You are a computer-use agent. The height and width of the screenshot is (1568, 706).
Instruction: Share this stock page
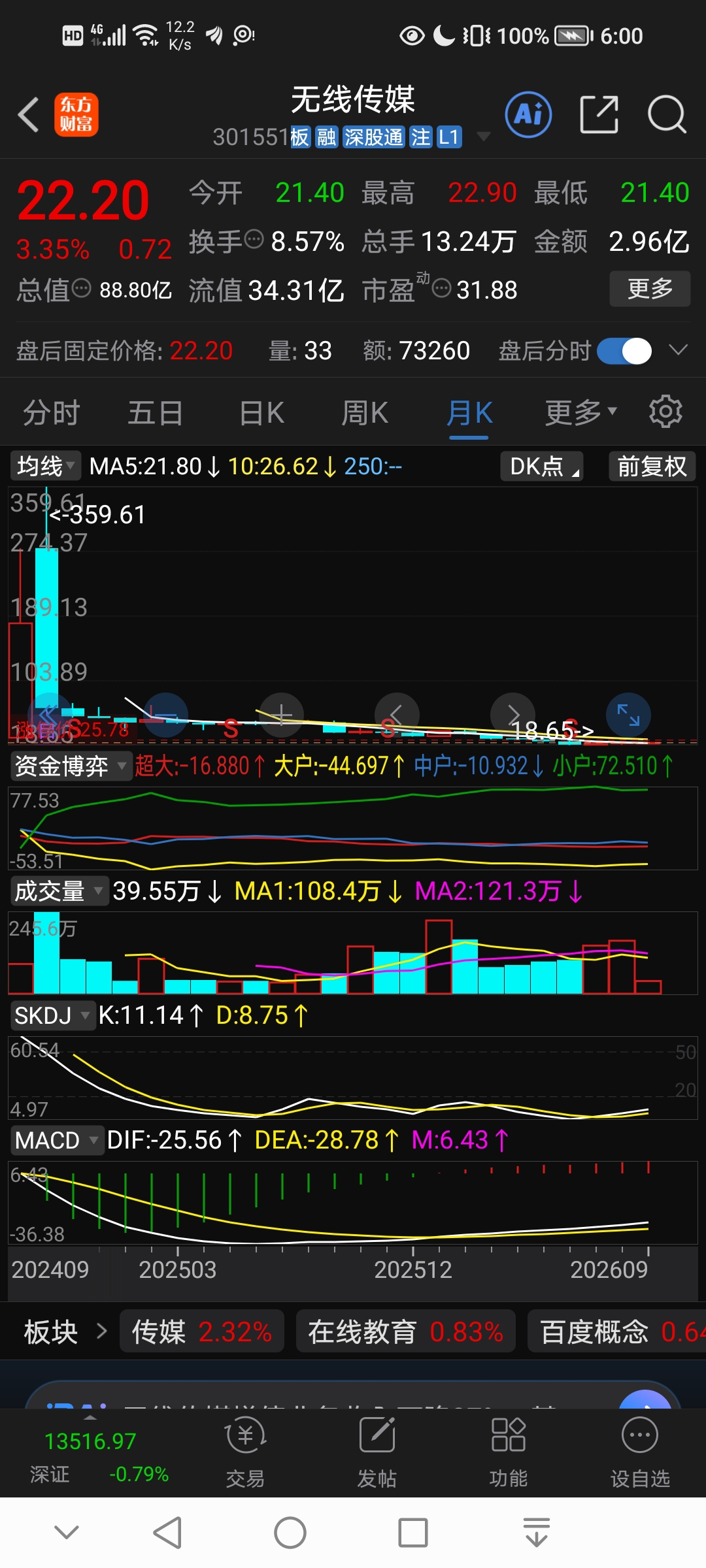click(x=599, y=115)
